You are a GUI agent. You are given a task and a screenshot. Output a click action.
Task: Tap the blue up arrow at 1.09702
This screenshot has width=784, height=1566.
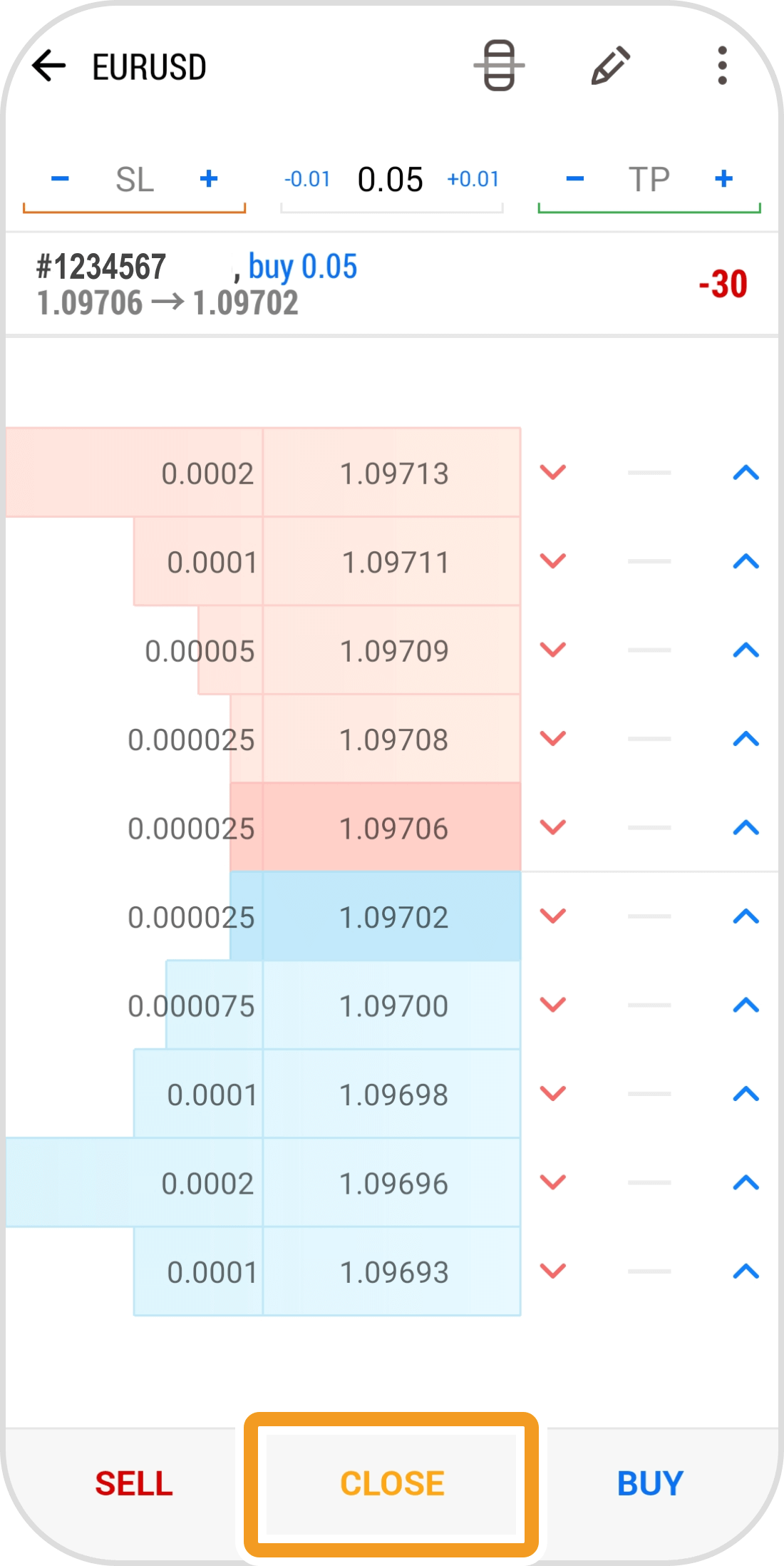point(746,916)
